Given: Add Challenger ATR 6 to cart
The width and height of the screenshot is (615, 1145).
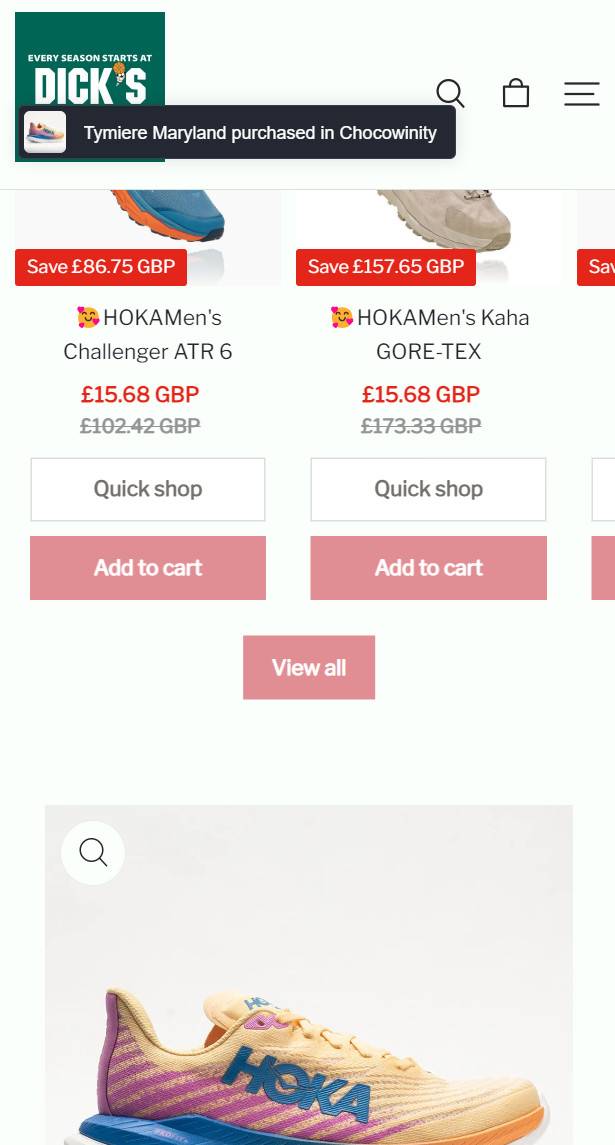Looking at the screenshot, I should [148, 568].
